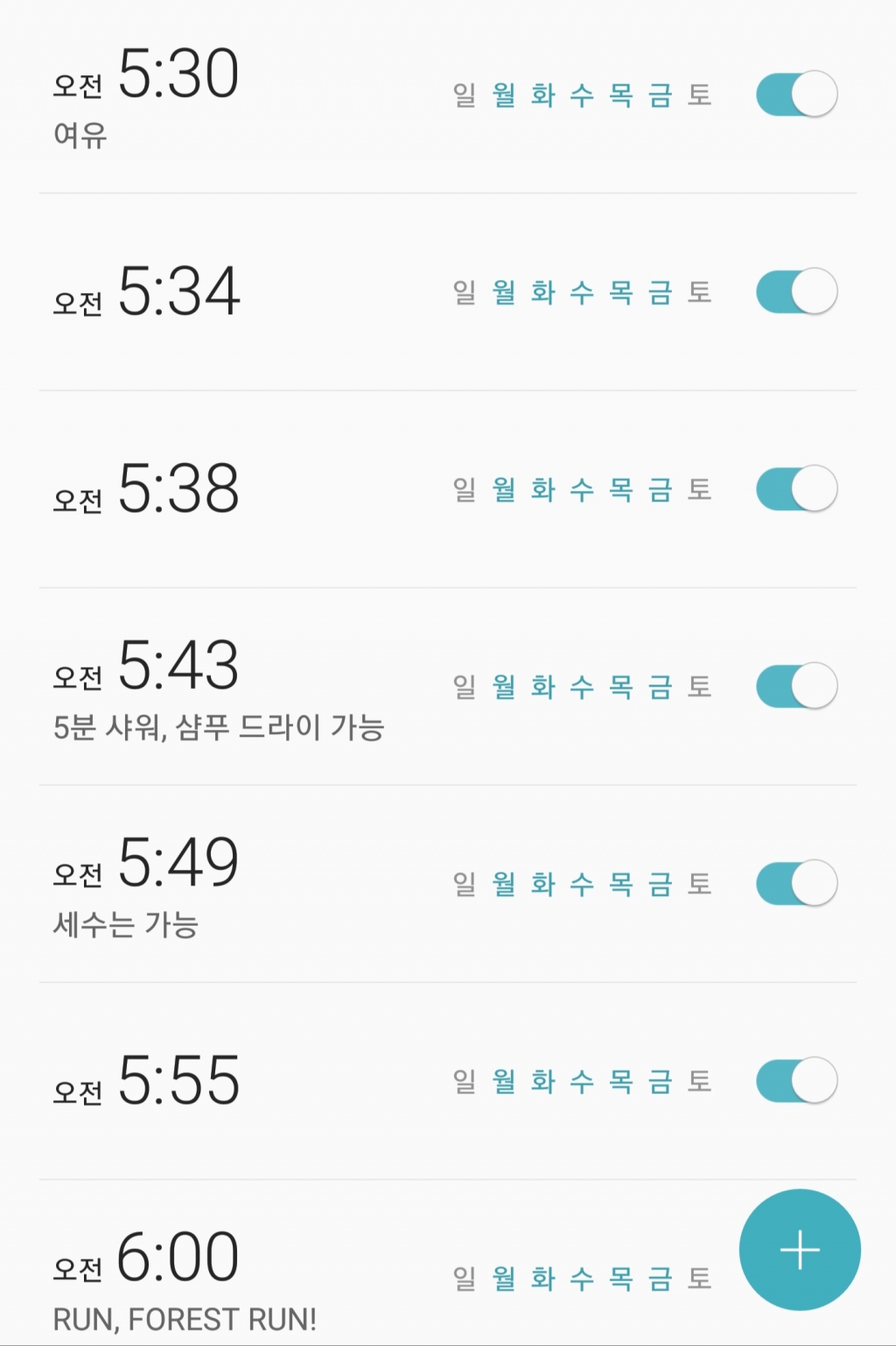896x1346 pixels.
Task: Toggle off the 5:43 alarm
Action: coord(796,686)
